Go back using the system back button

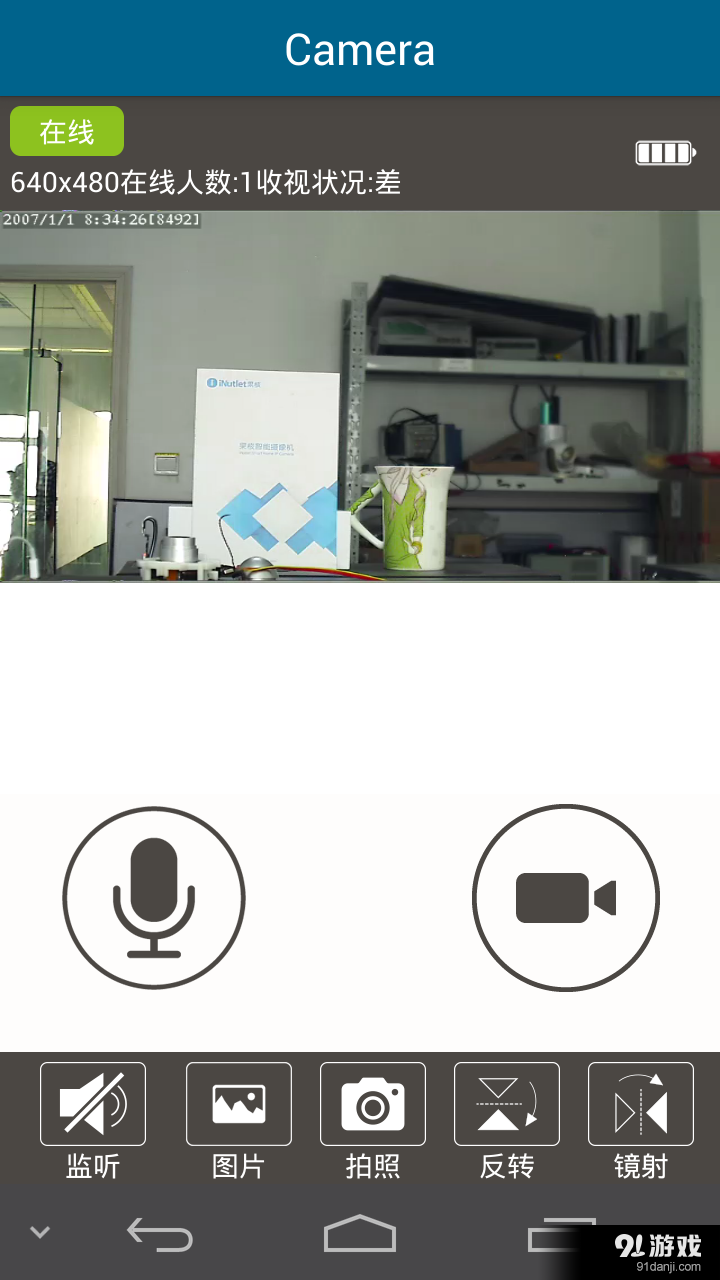pos(160,1235)
